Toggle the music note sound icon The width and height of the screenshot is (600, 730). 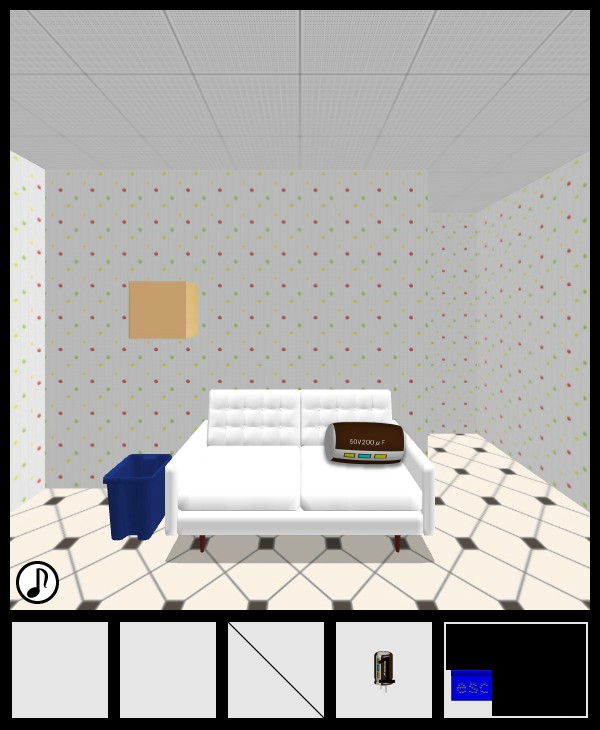37,582
